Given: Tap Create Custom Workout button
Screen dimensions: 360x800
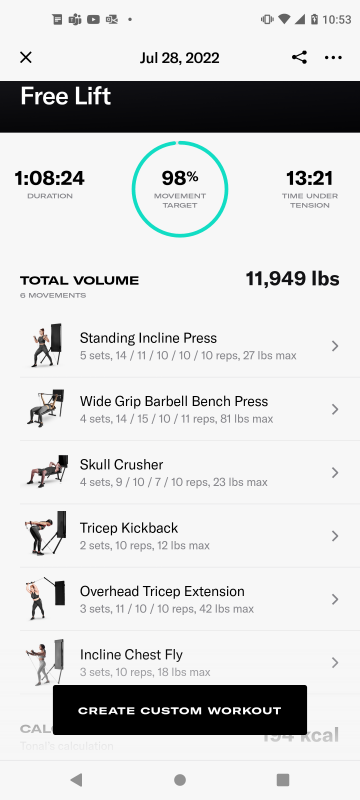Looking at the screenshot, I should tap(179, 710).
